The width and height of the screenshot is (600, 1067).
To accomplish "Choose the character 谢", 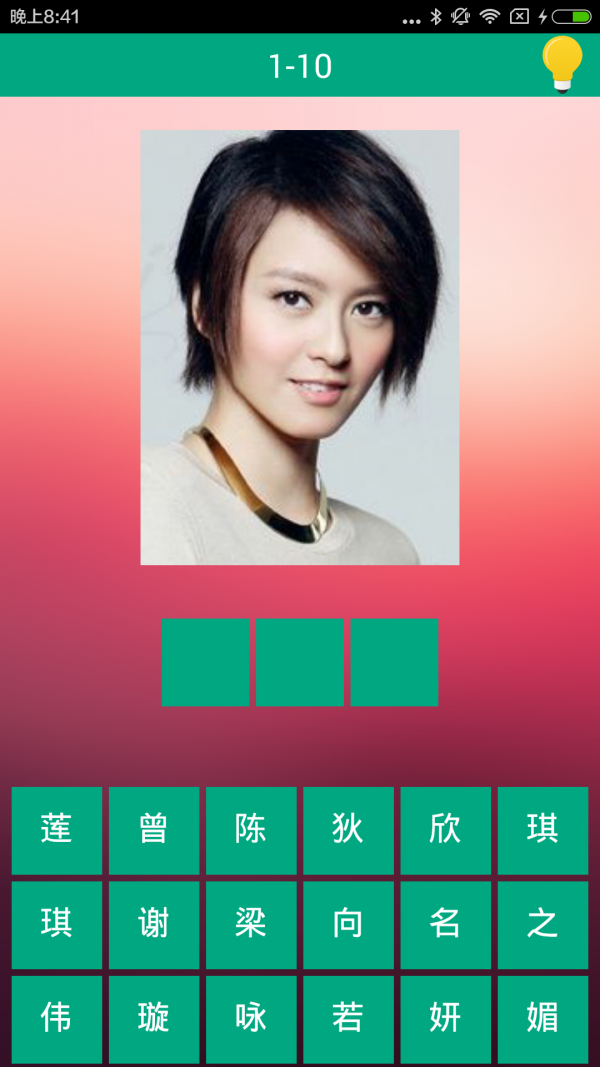I will pyautogui.click(x=154, y=924).
